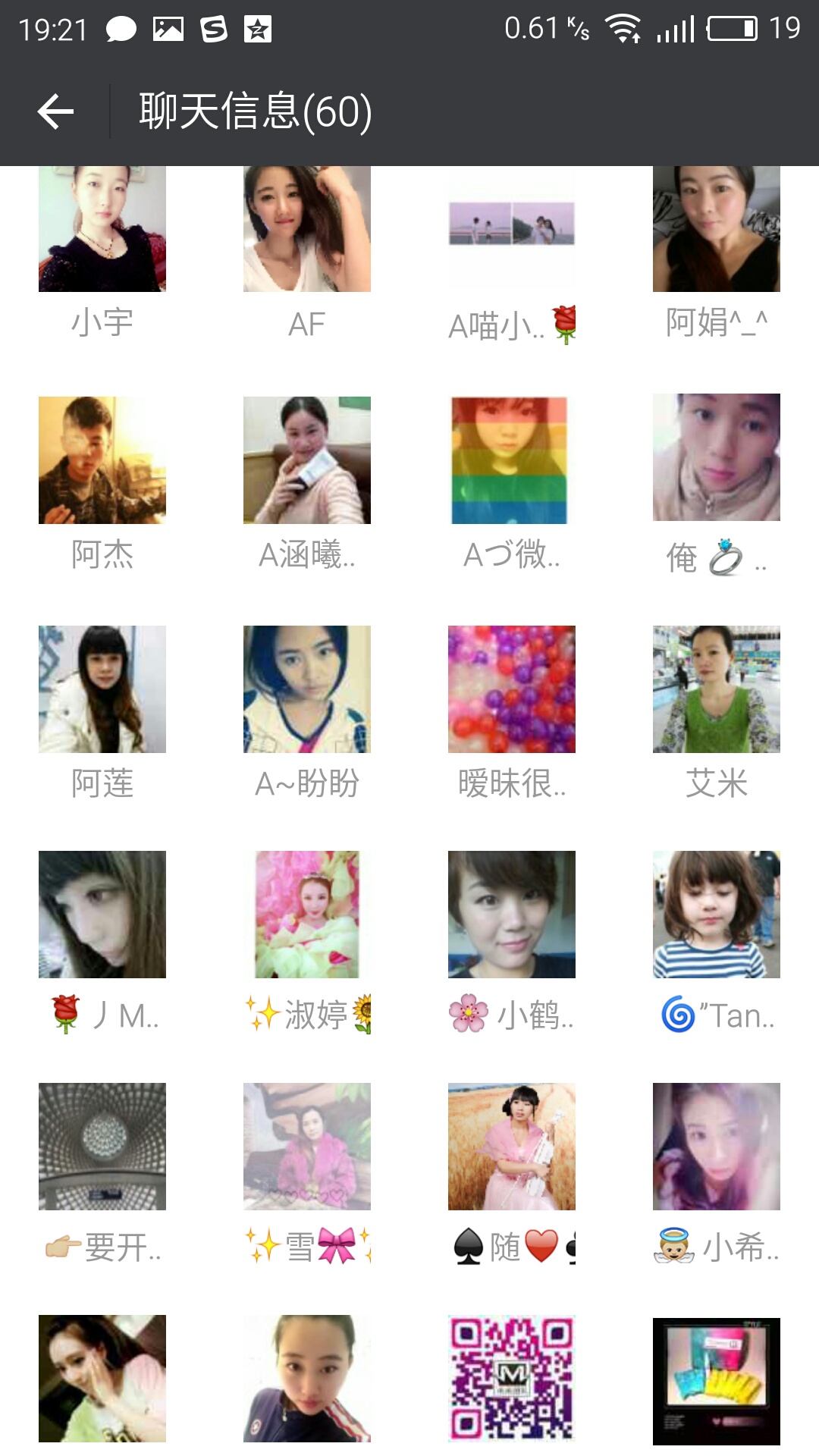The width and height of the screenshot is (819, 1456).
Task: Open member 俺 with ring emoji
Action: tap(717, 457)
